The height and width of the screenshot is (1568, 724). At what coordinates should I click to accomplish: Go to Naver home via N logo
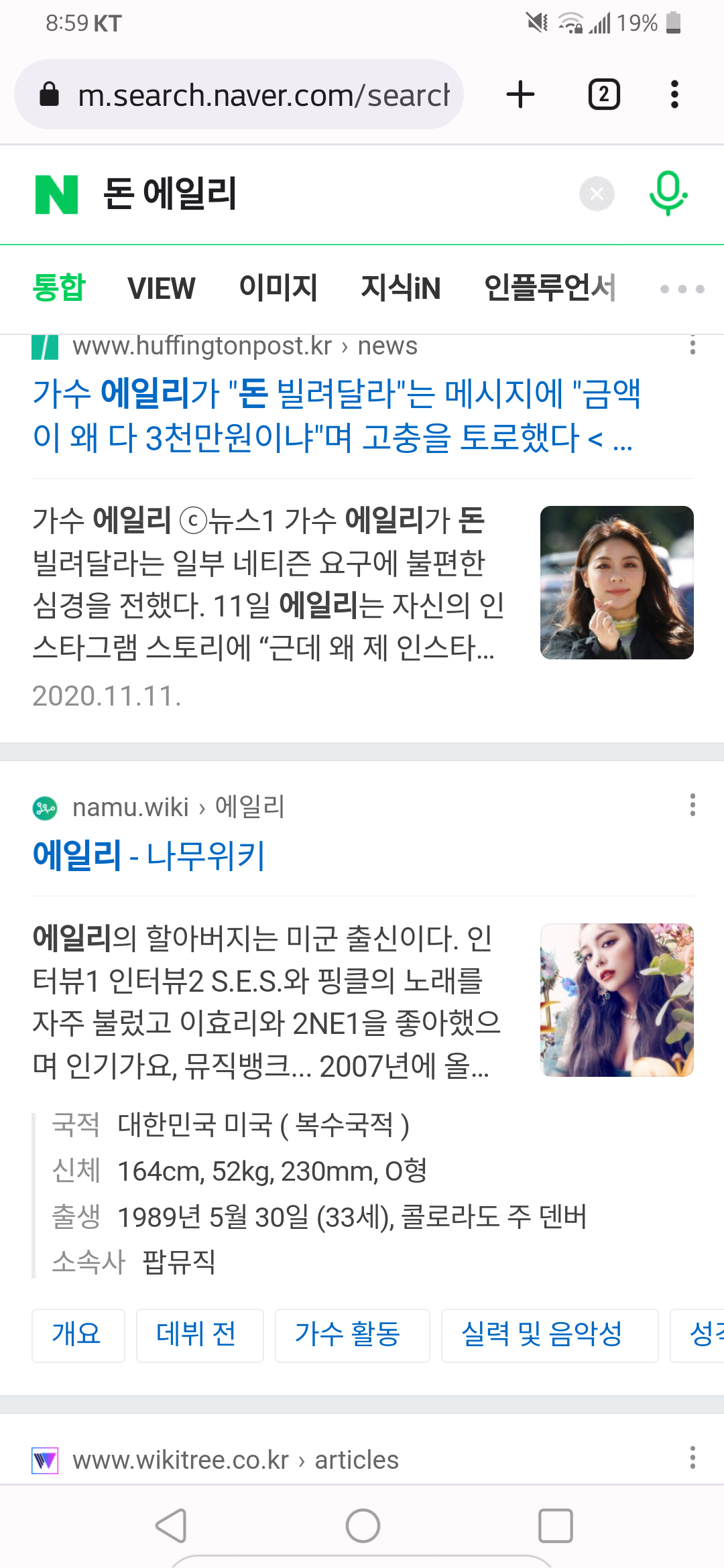pyautogui.click(x=57, y=194)
